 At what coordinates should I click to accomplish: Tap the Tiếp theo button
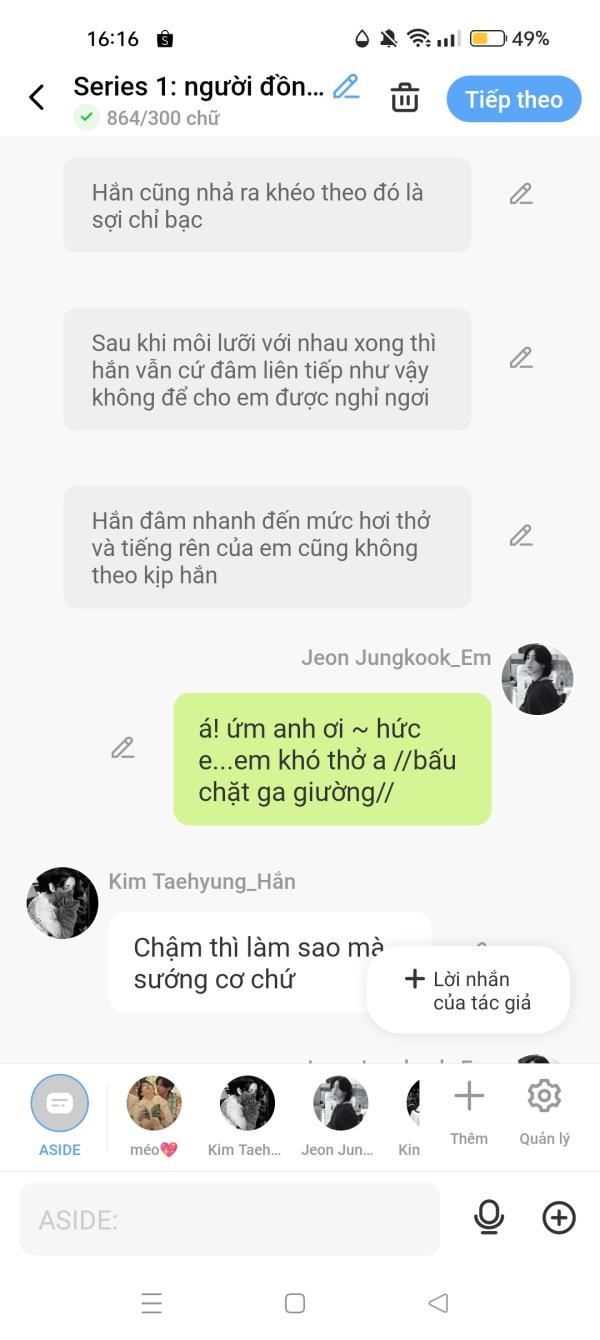click(513, 99)
